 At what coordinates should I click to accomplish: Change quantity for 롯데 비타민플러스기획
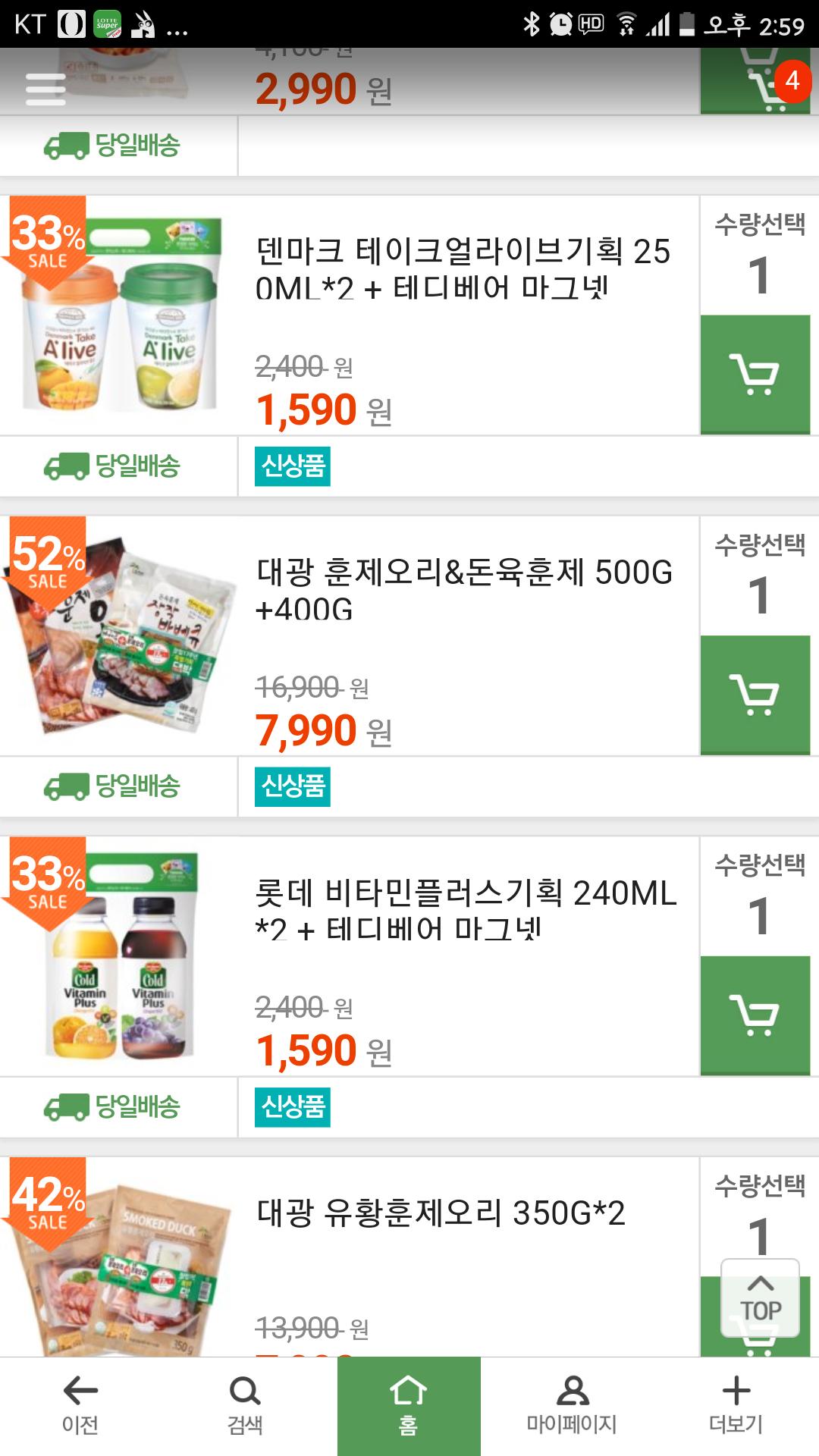click(x=759, y=898)
